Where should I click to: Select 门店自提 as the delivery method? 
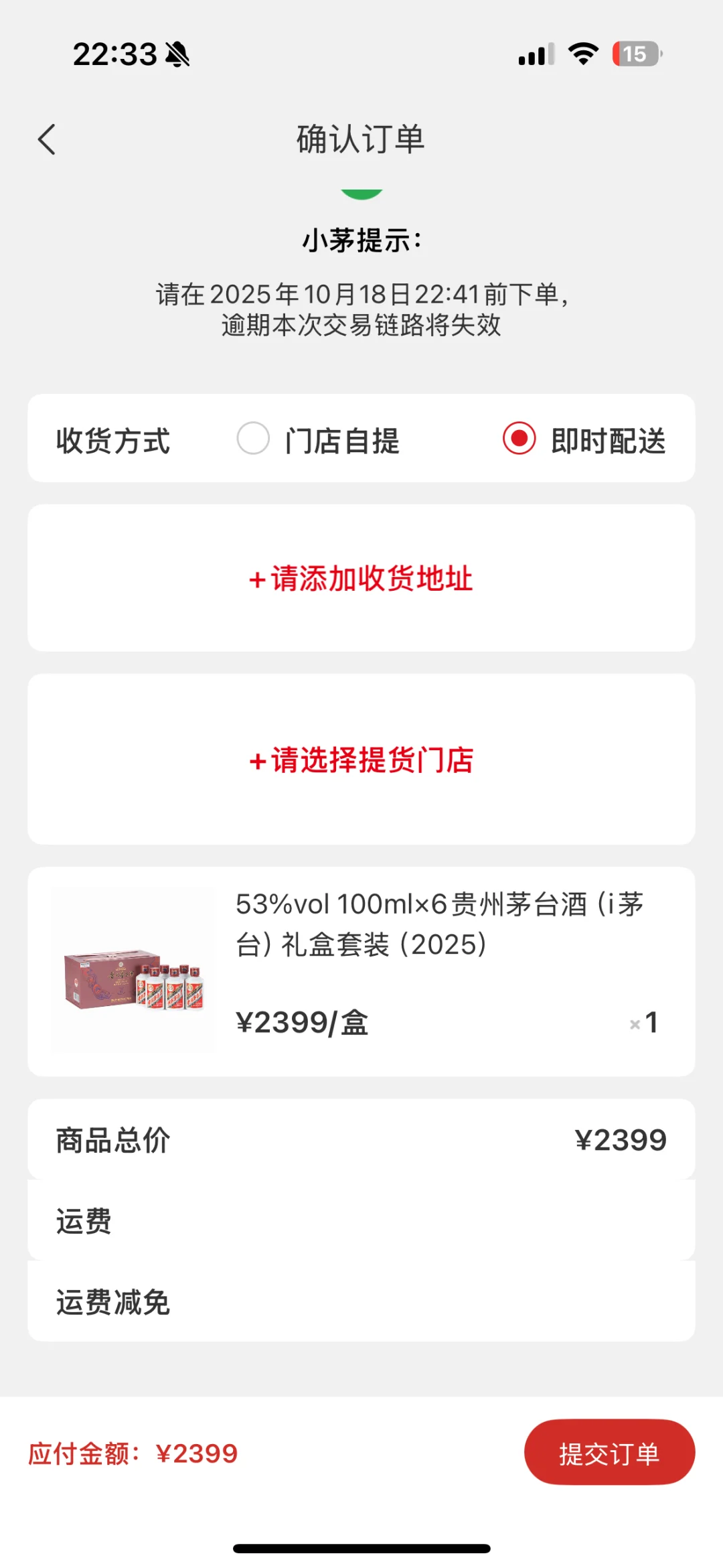(x=254, y=439)
